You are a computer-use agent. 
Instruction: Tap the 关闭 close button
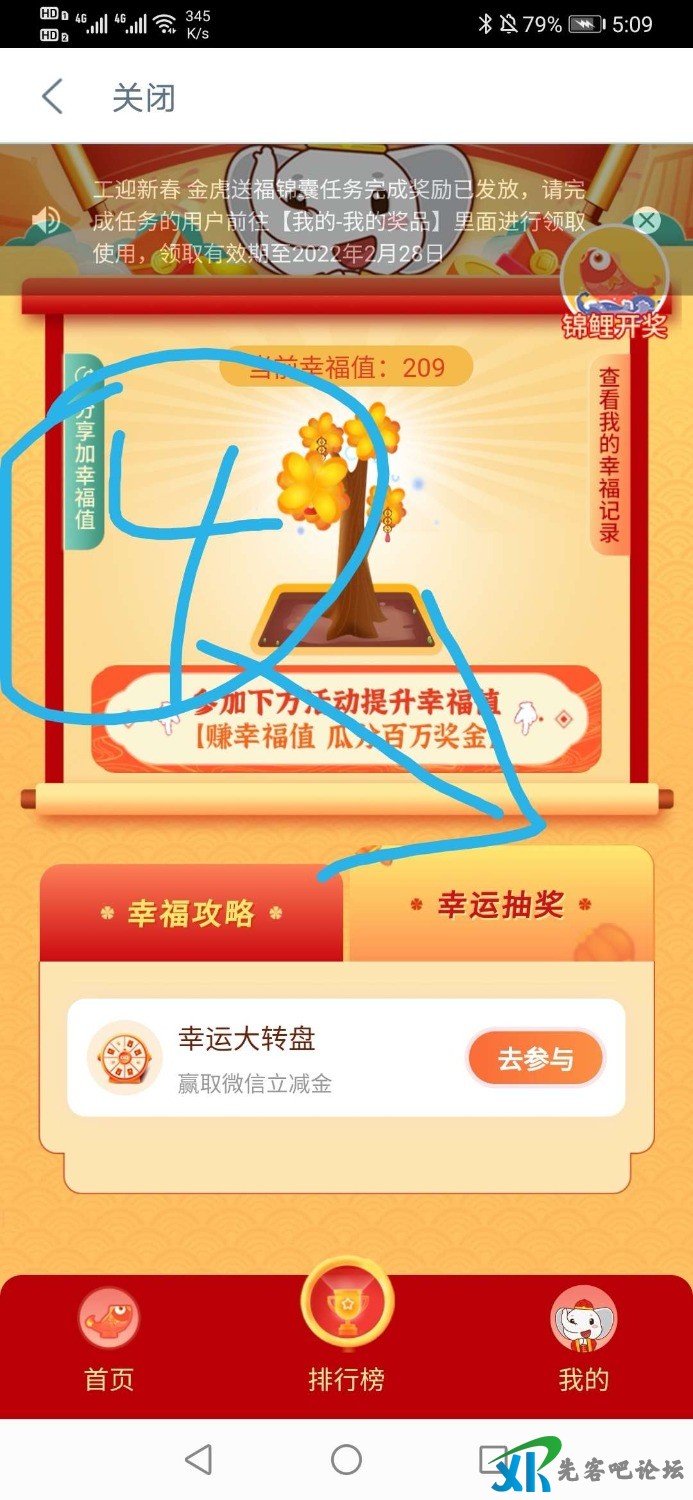(143, 98)
